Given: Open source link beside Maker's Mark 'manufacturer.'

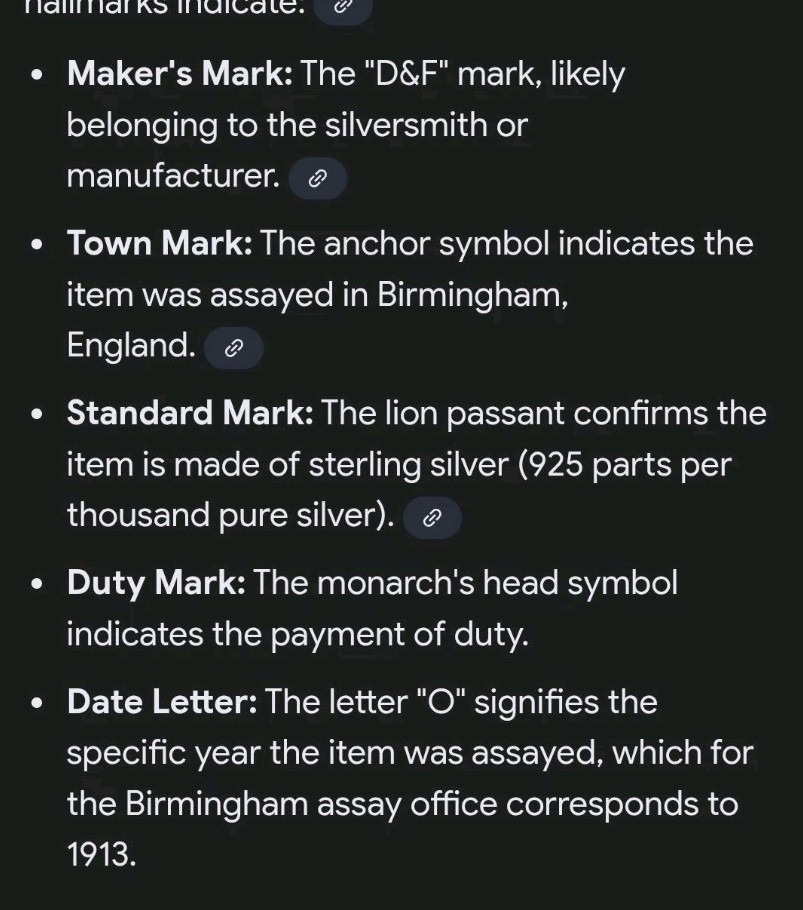Looking at the screenshot, I should pos(317,179).
